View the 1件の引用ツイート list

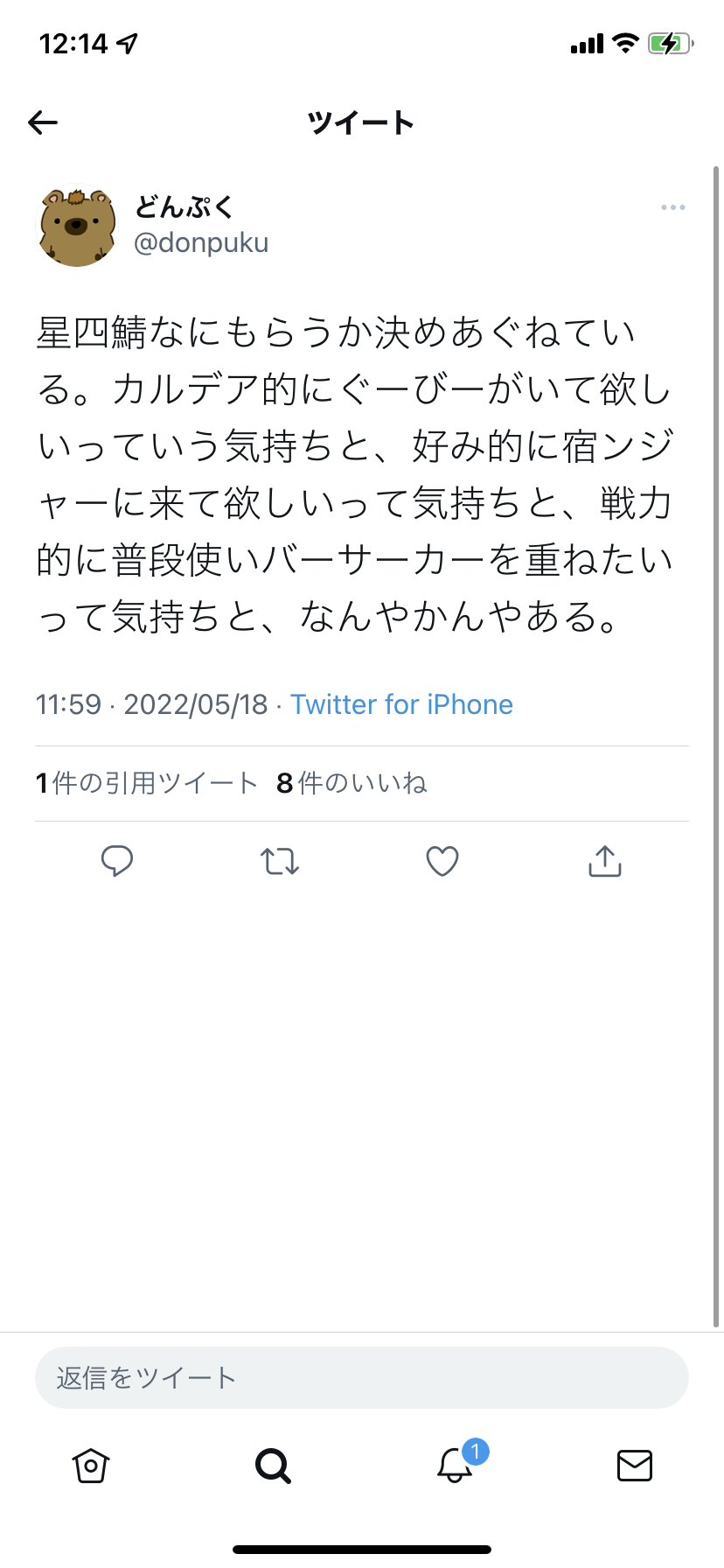tap(147, 783)
